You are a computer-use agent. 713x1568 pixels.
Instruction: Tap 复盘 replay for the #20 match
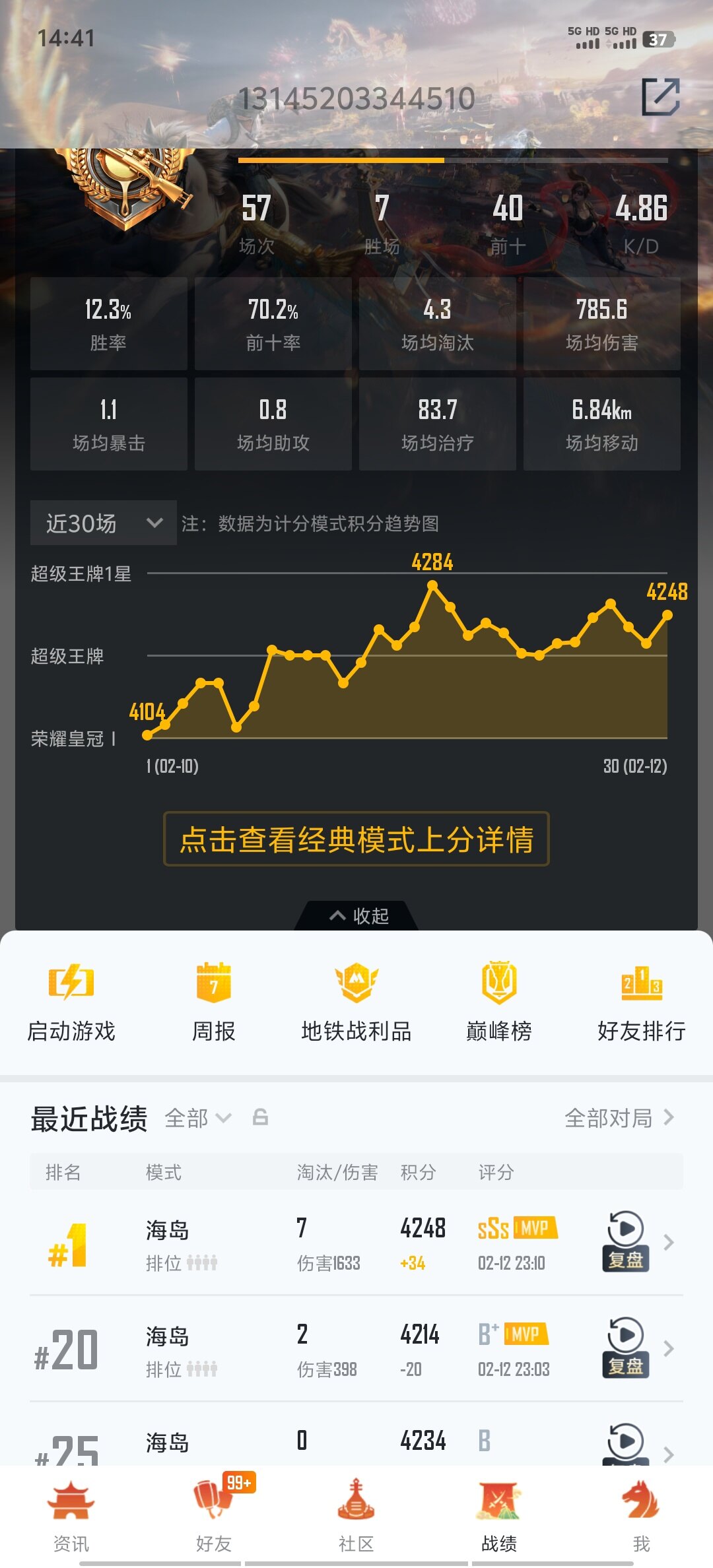pos(626,1348)
